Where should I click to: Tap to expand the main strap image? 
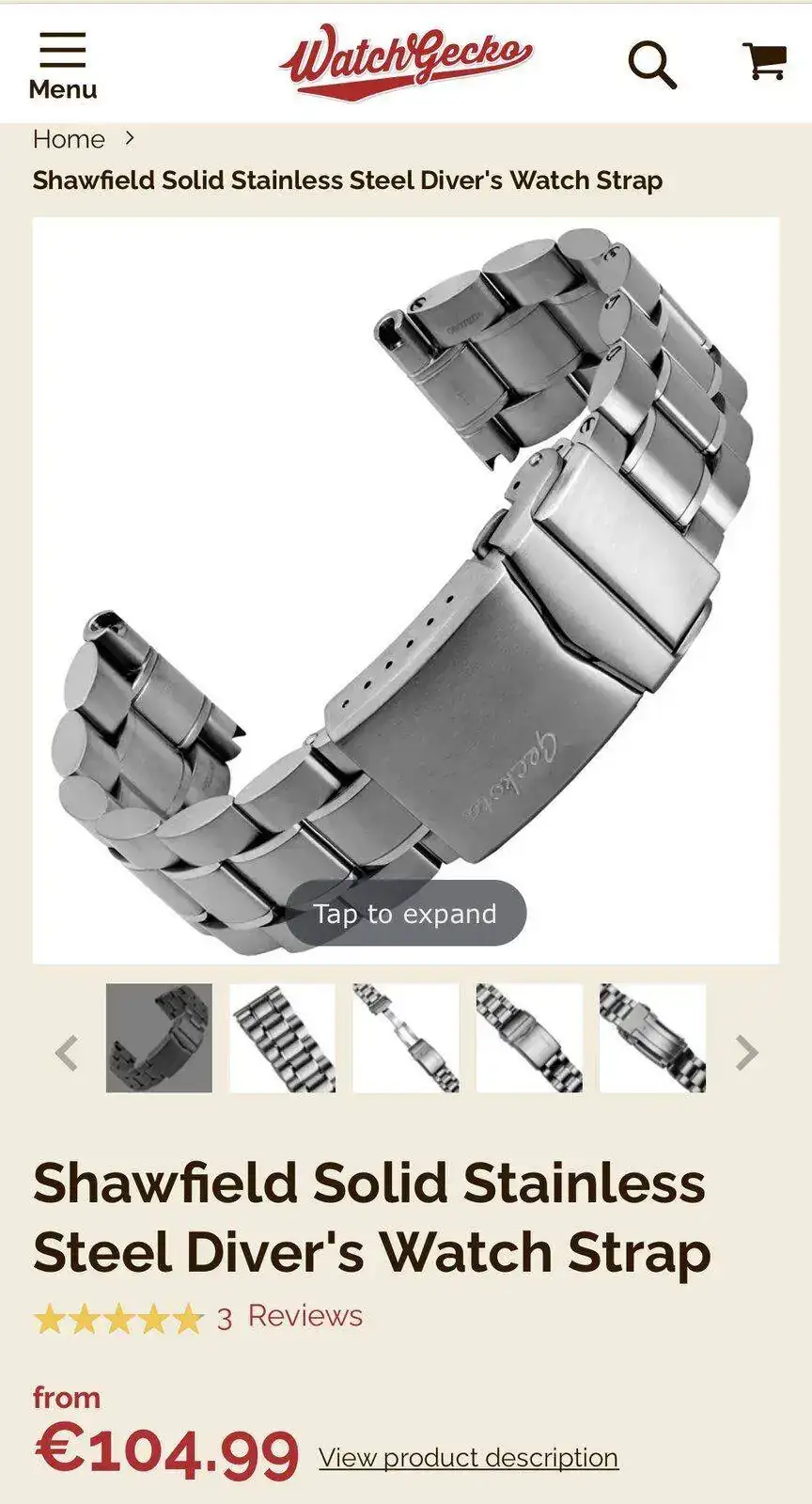(405, 913)
